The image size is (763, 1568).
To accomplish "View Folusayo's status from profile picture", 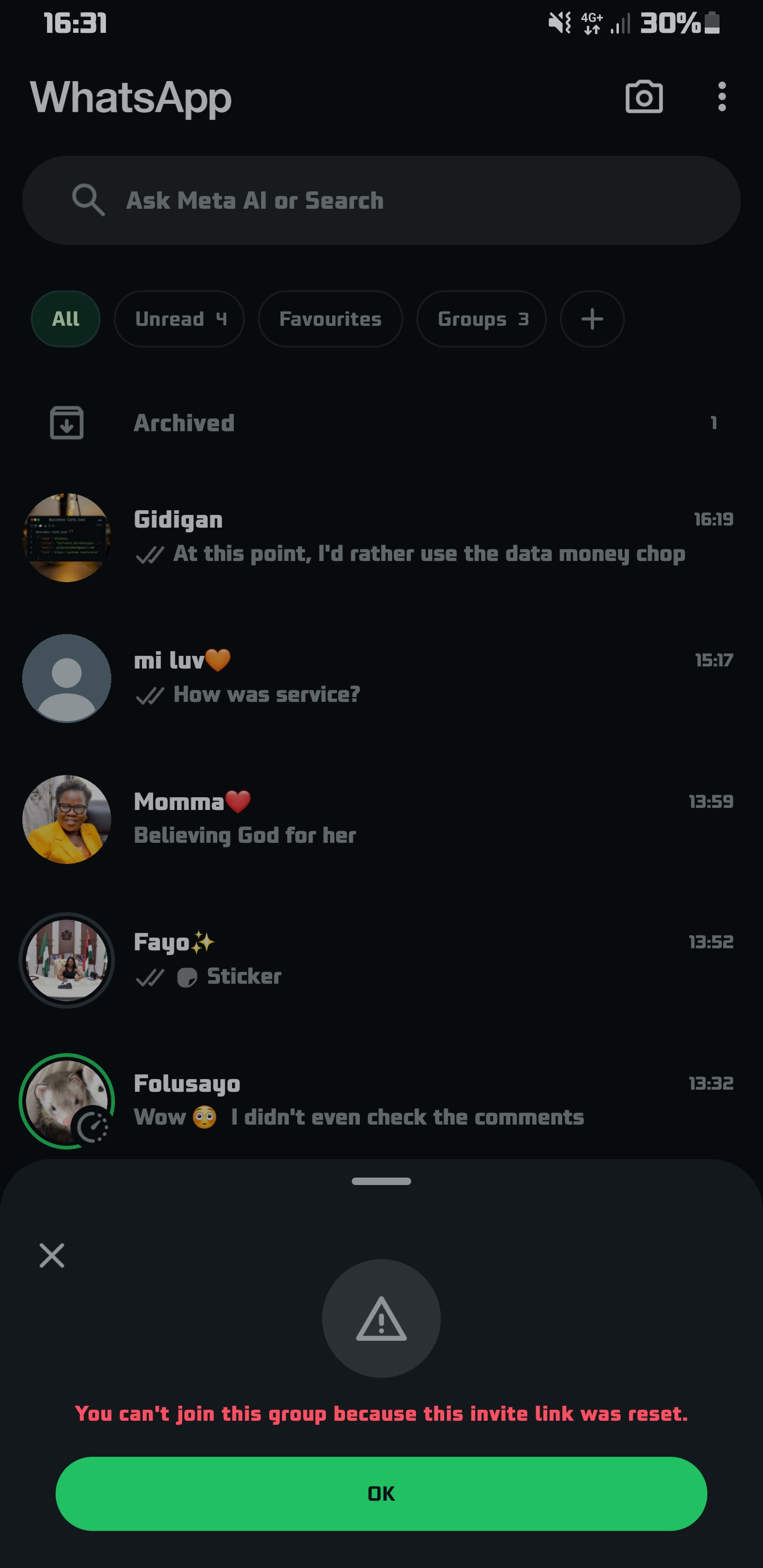I will tap(66, 1101).
